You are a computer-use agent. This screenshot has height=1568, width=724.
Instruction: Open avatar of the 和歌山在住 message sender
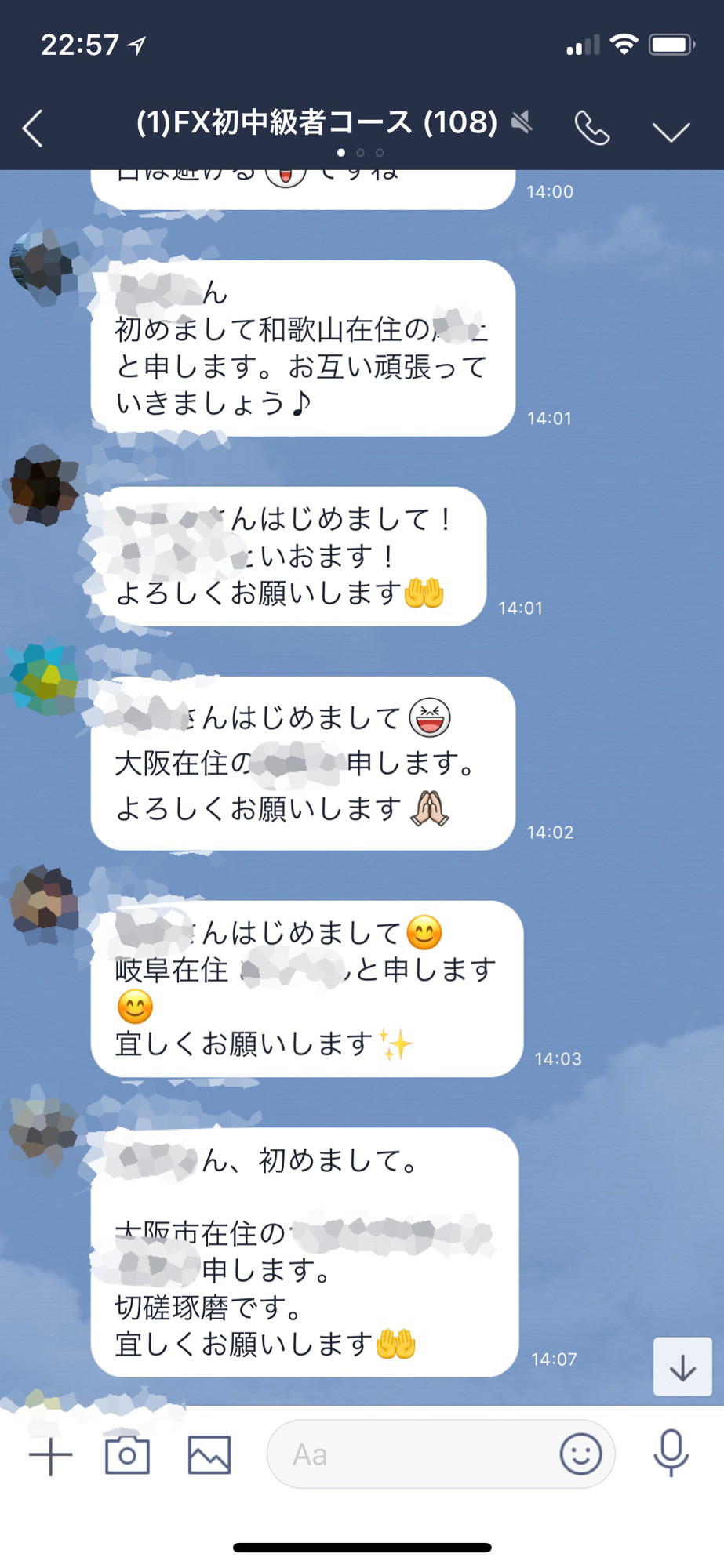[x=42, y=265]
